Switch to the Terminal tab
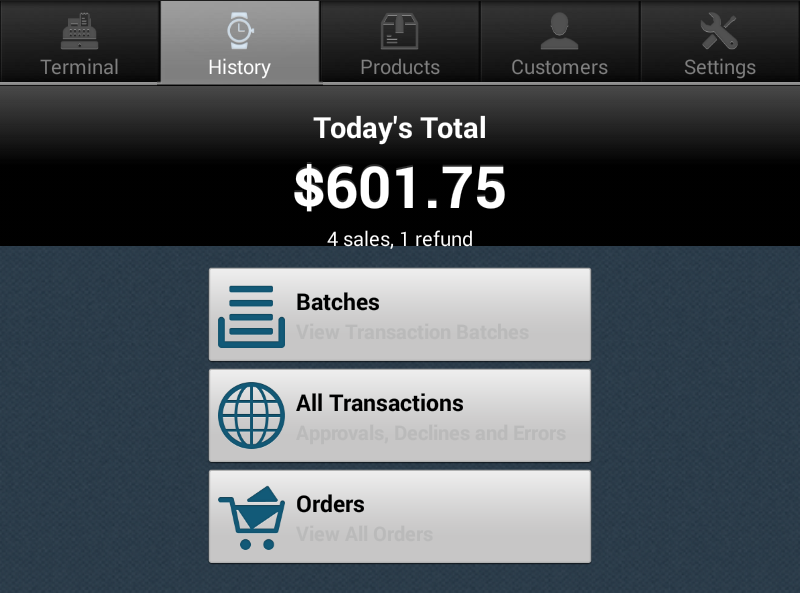This screenshot has height=593, width=800. 79,42
